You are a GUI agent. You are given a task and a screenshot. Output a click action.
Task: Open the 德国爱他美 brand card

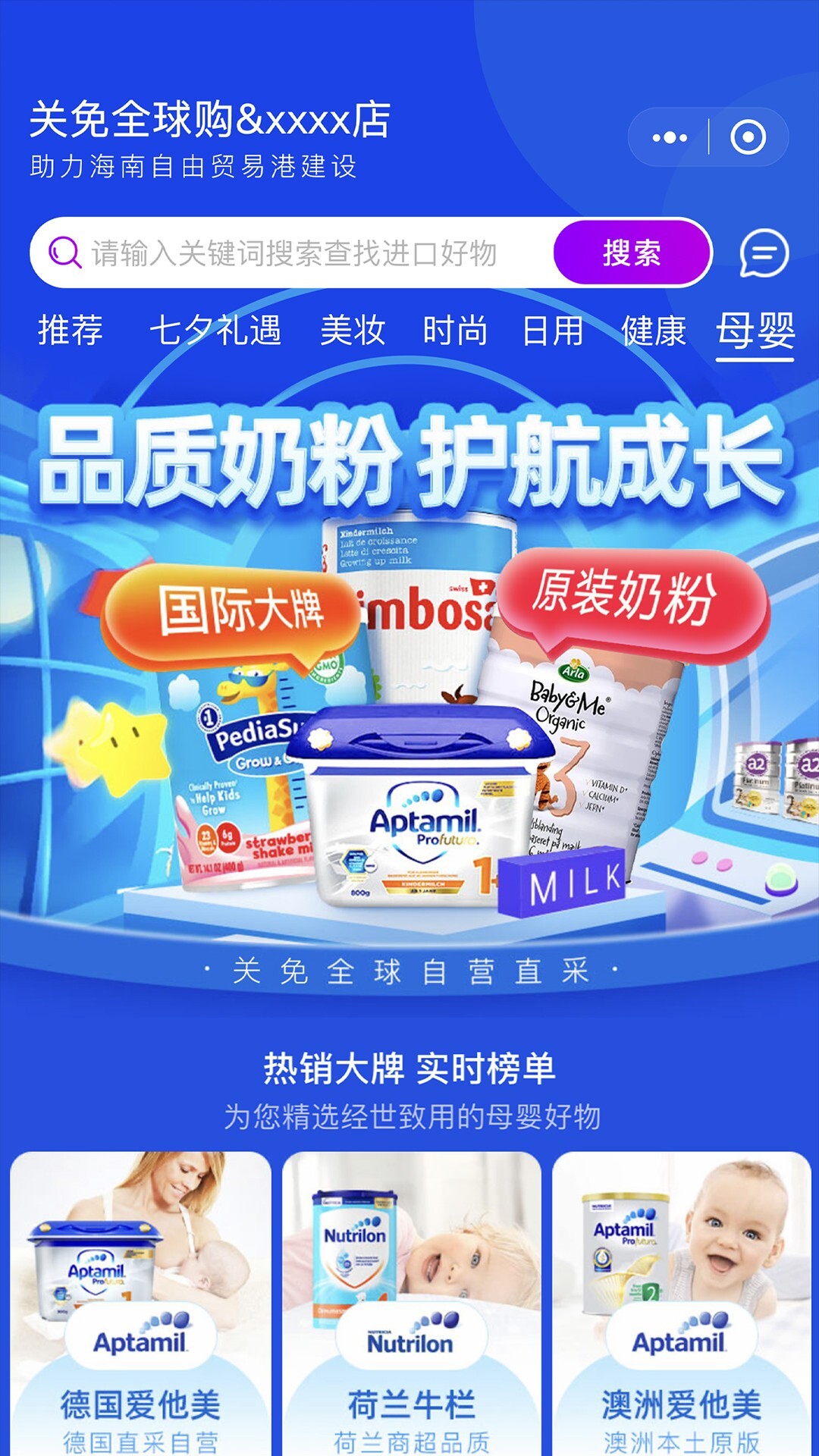[140, 1304]
